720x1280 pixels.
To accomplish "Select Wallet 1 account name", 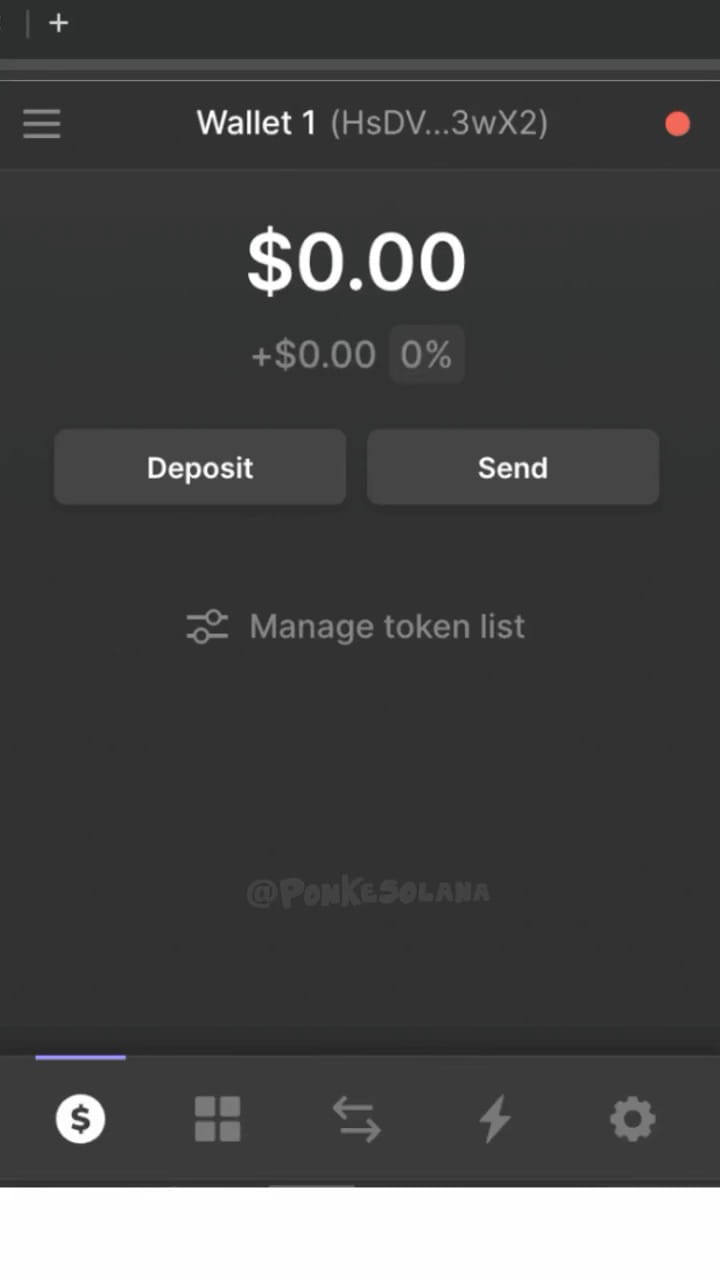I will point(256,122).
